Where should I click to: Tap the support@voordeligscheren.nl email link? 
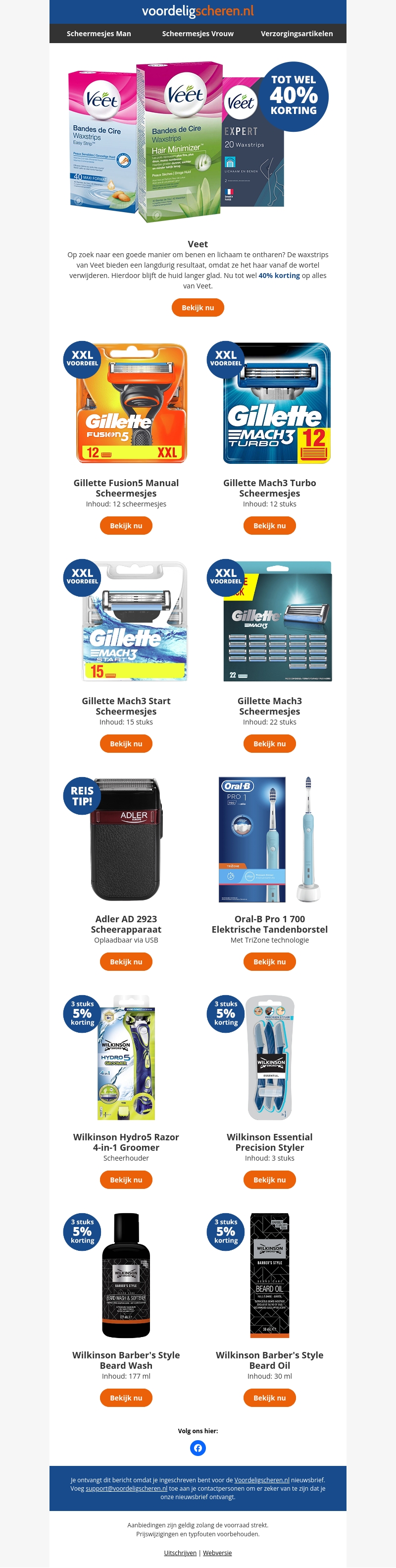click(126, 1488)
